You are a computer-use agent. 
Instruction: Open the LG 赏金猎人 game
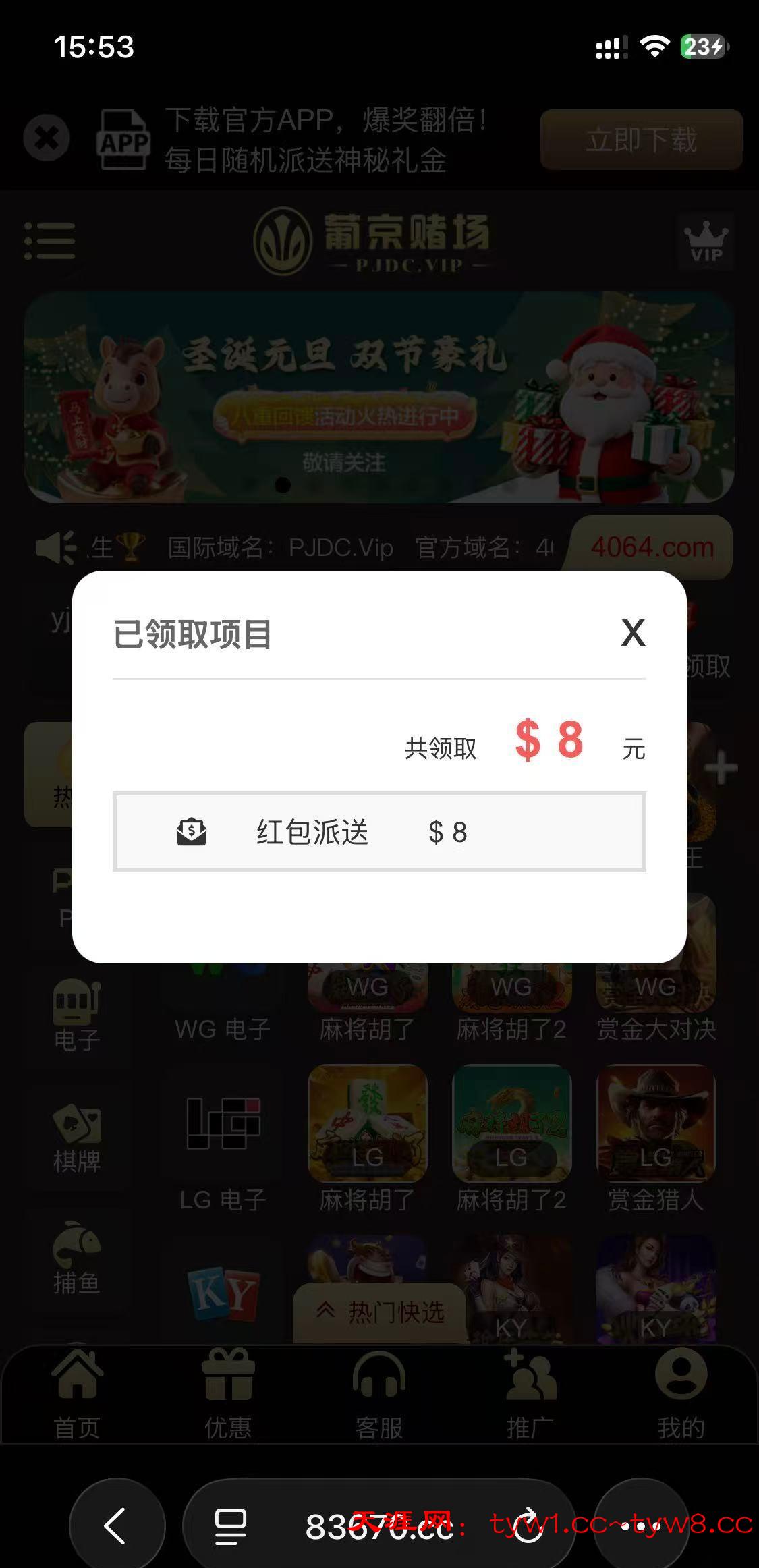pyautogui.click(x=656, y=1139)
